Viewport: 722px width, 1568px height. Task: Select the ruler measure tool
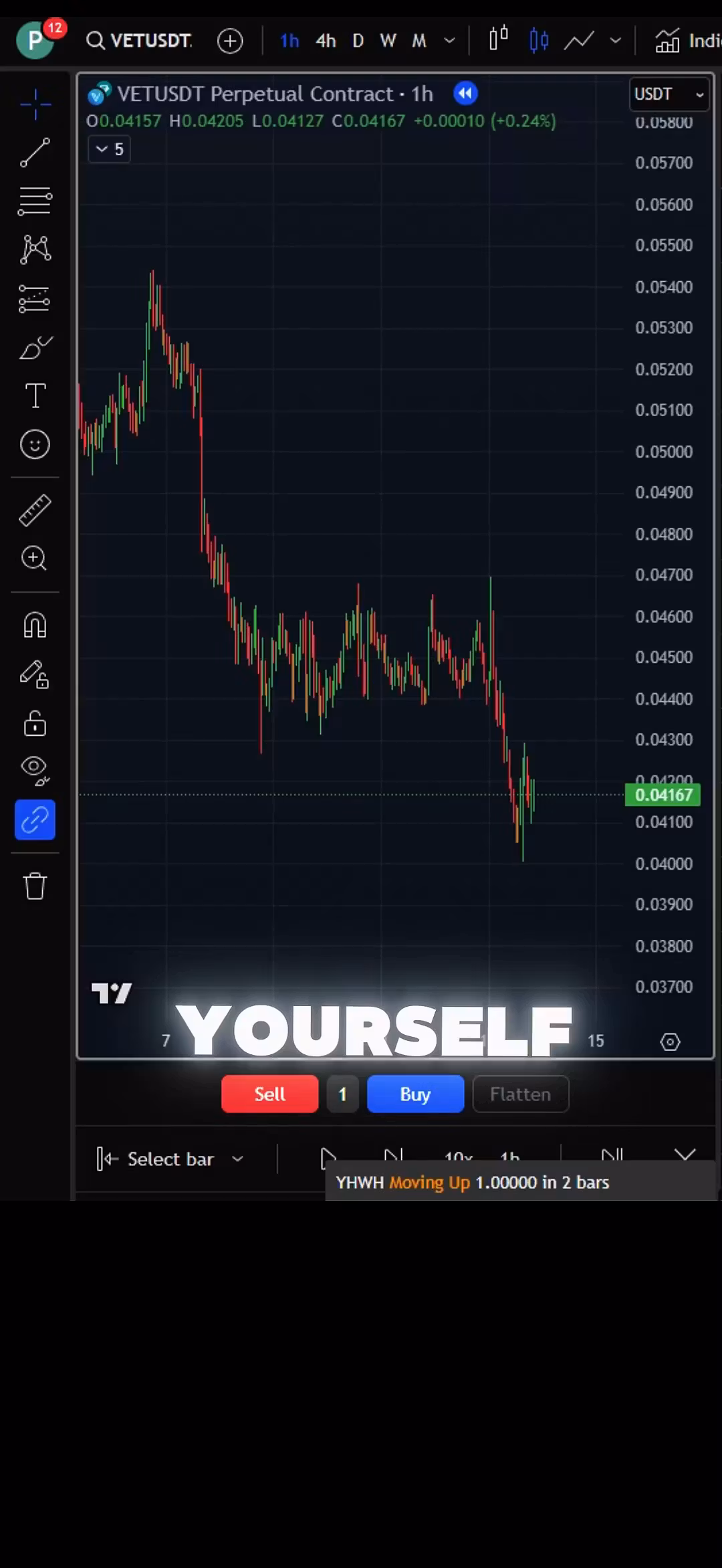coord(35,510)
